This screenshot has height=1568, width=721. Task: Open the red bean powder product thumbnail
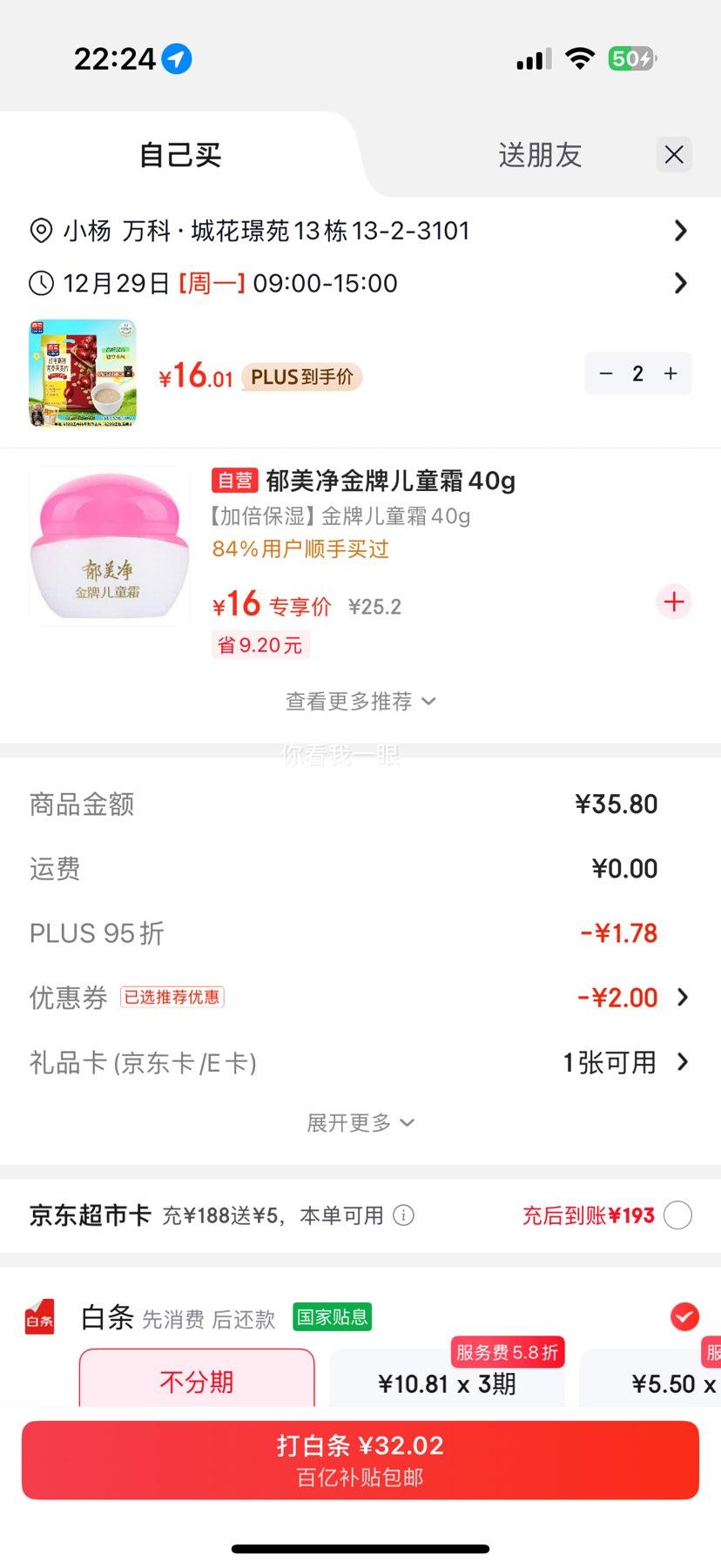(x=84, y=373)
